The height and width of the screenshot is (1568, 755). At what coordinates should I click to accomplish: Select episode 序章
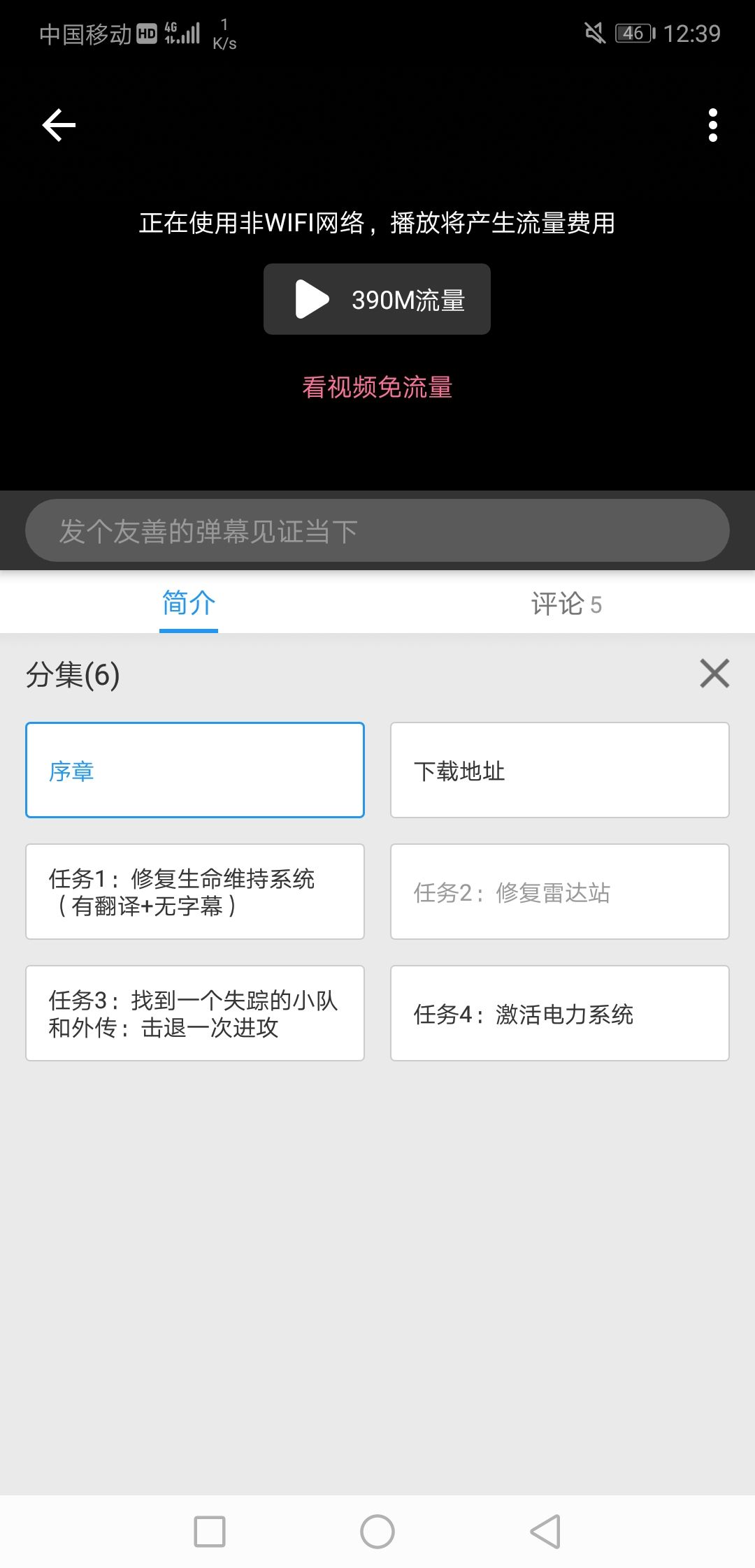(x=194, y=770)
